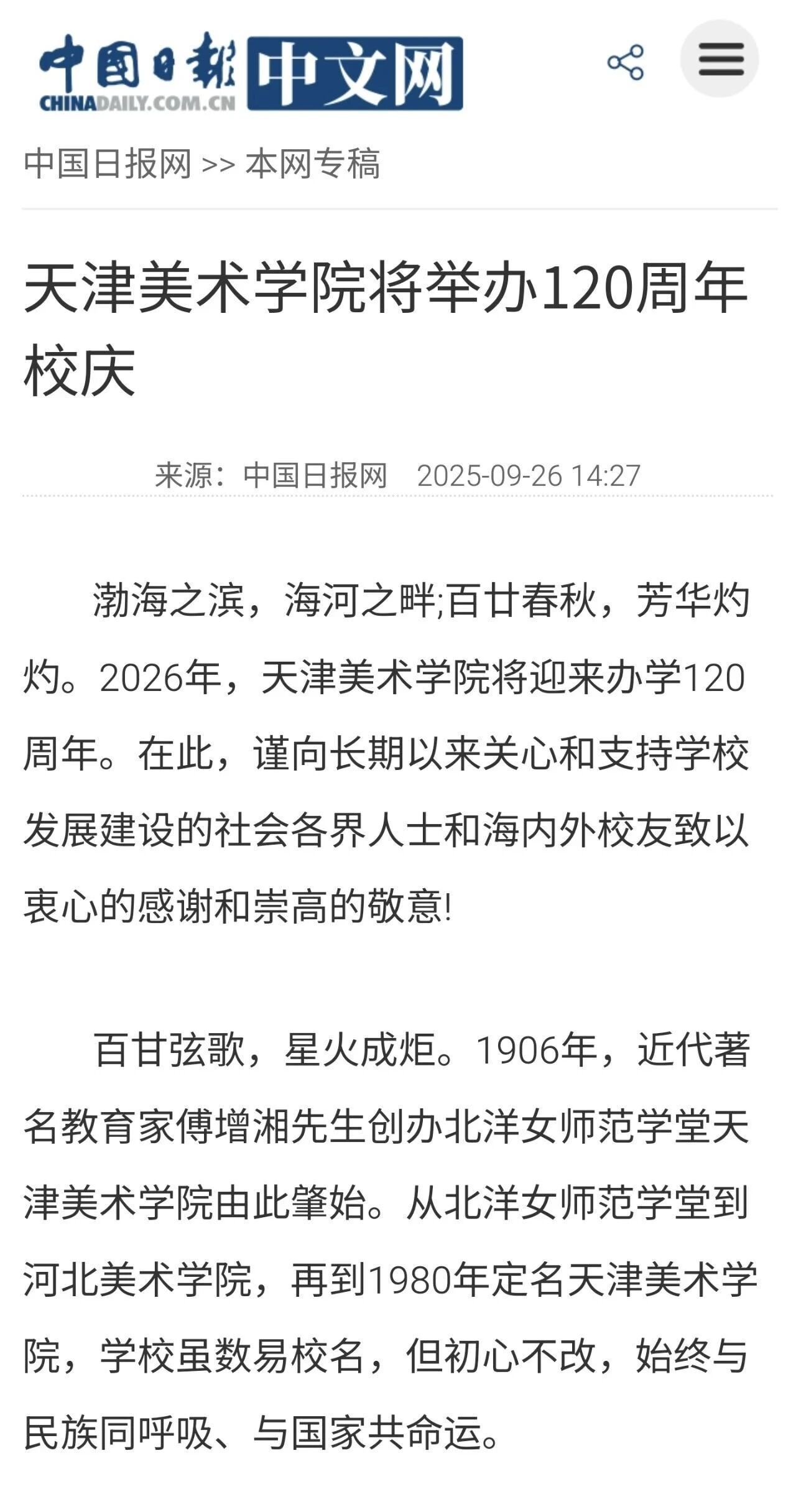796x1512 pixels.
Task: Go to 中国日报网 breadcrumb
Action: pos(107,164)
